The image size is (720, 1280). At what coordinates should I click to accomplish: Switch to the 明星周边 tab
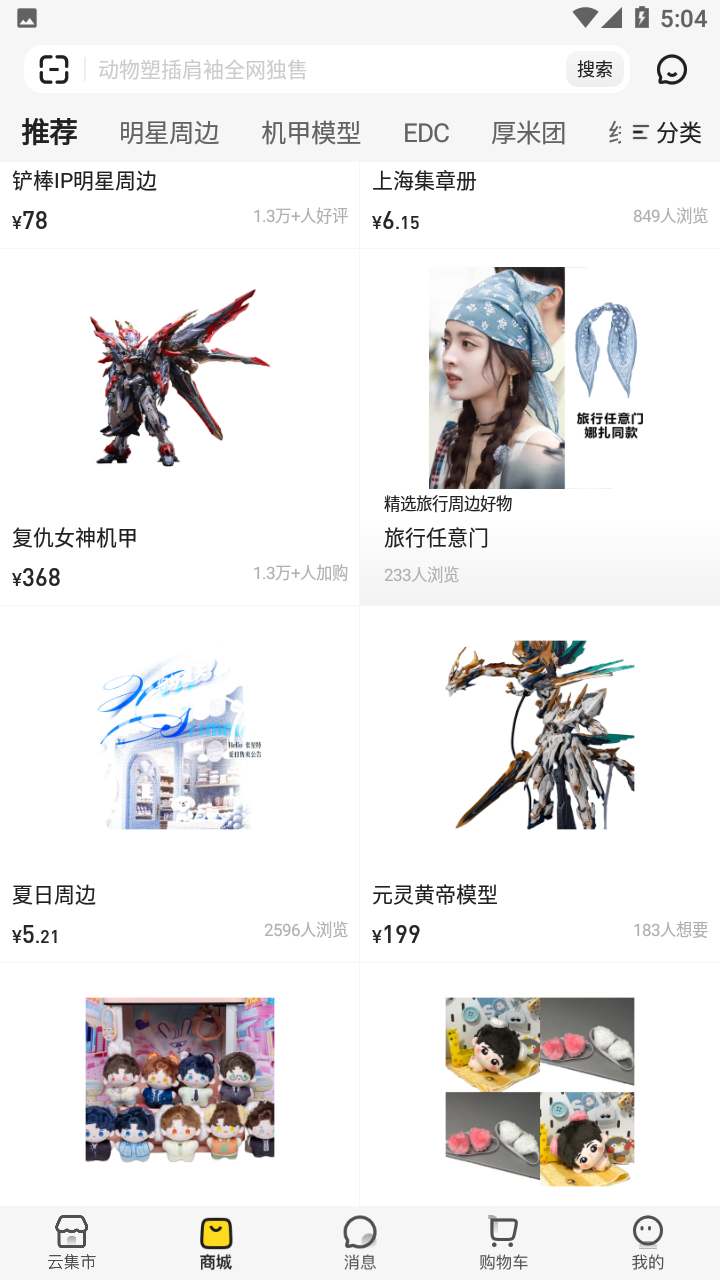(x=169, y=133)
